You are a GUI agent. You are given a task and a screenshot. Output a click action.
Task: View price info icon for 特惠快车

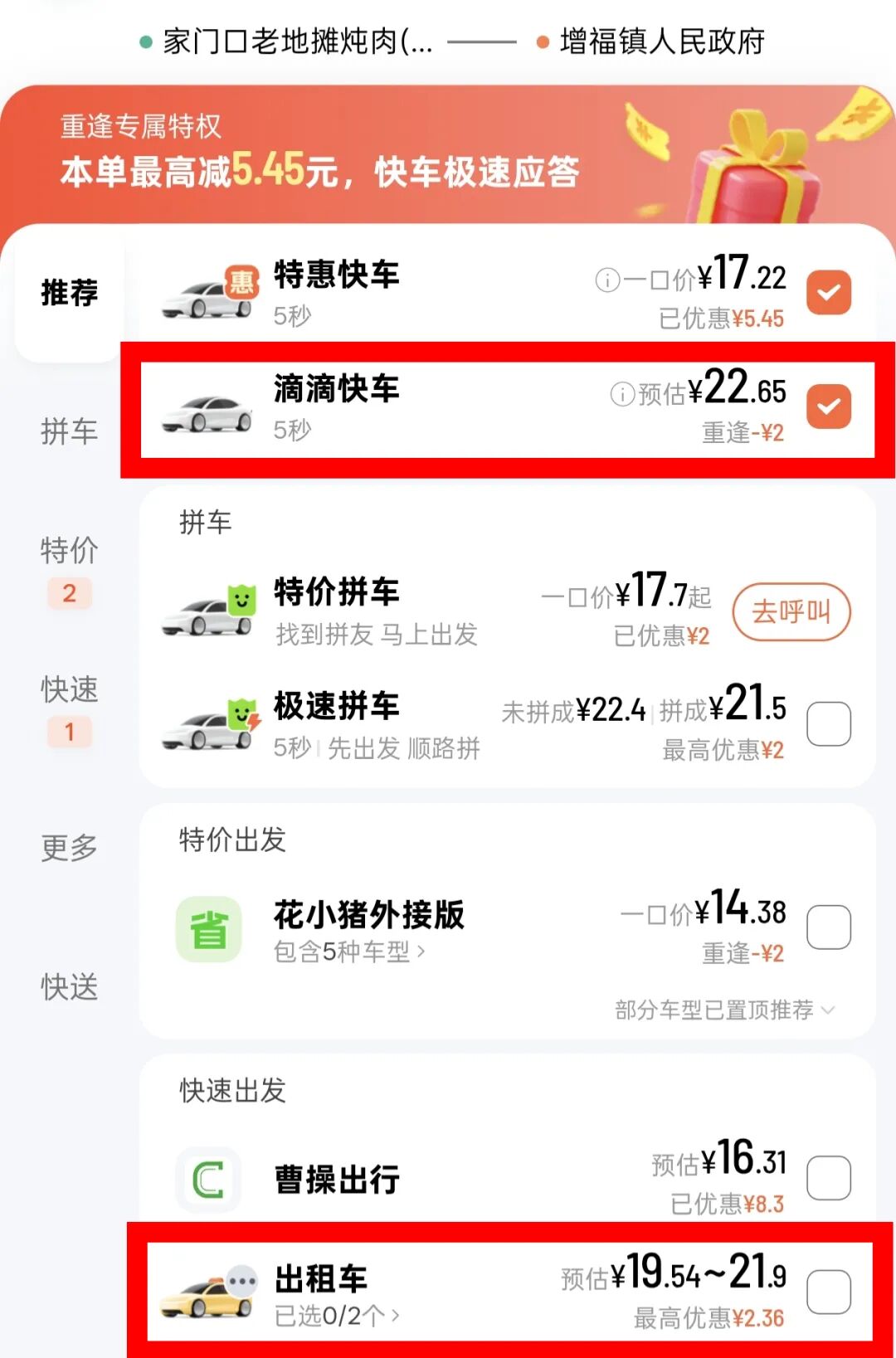607,280
